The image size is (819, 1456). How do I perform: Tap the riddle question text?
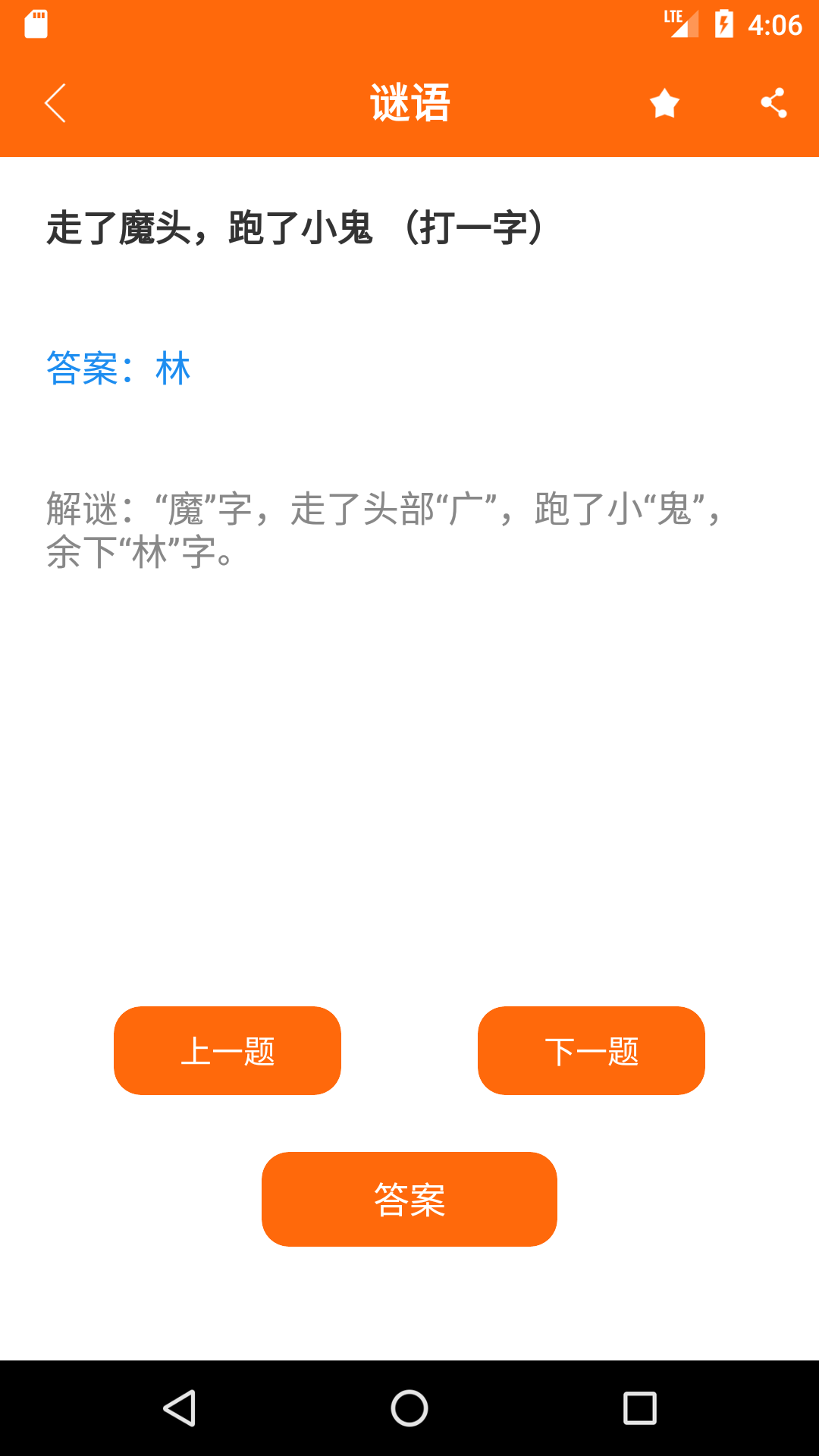[x=296, y=227]
